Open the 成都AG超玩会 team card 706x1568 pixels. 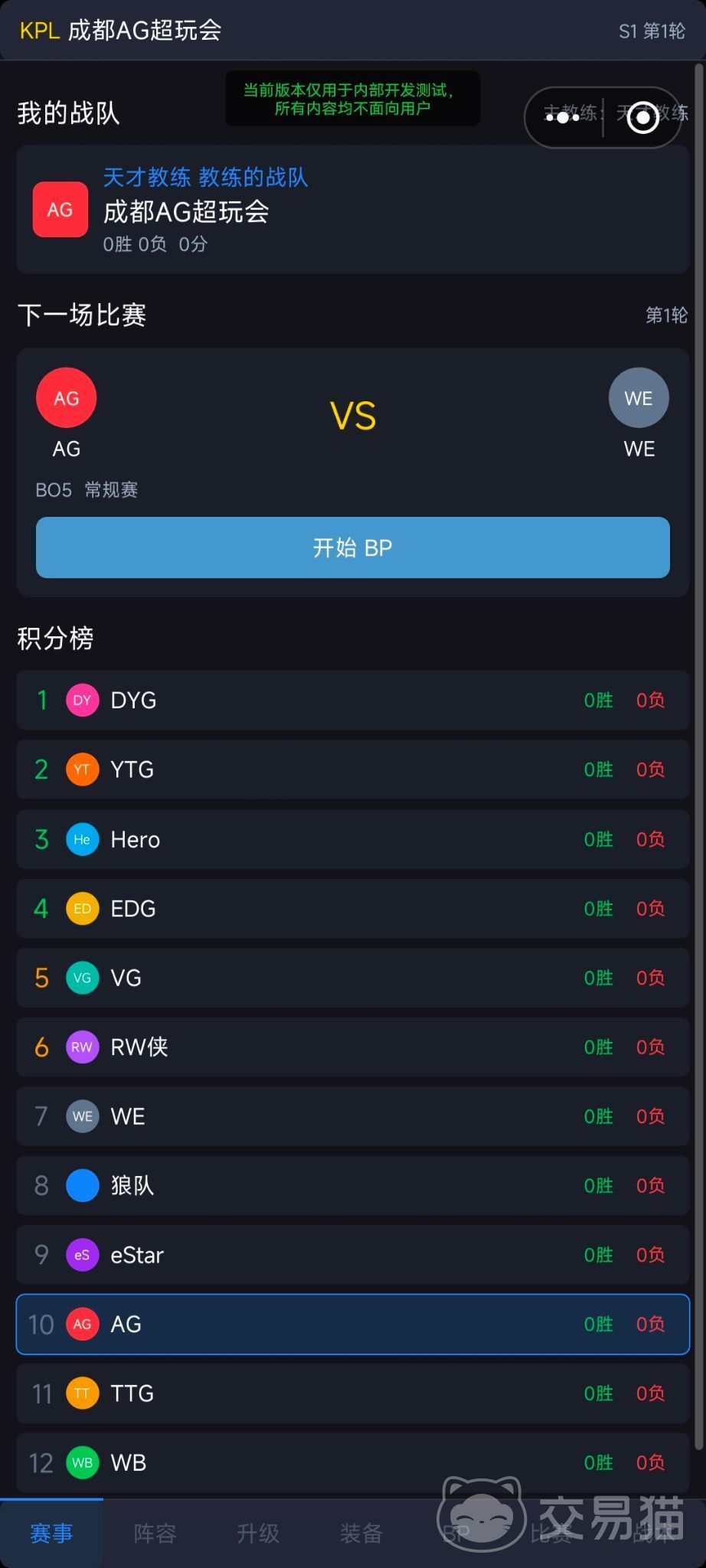point(352,210)
